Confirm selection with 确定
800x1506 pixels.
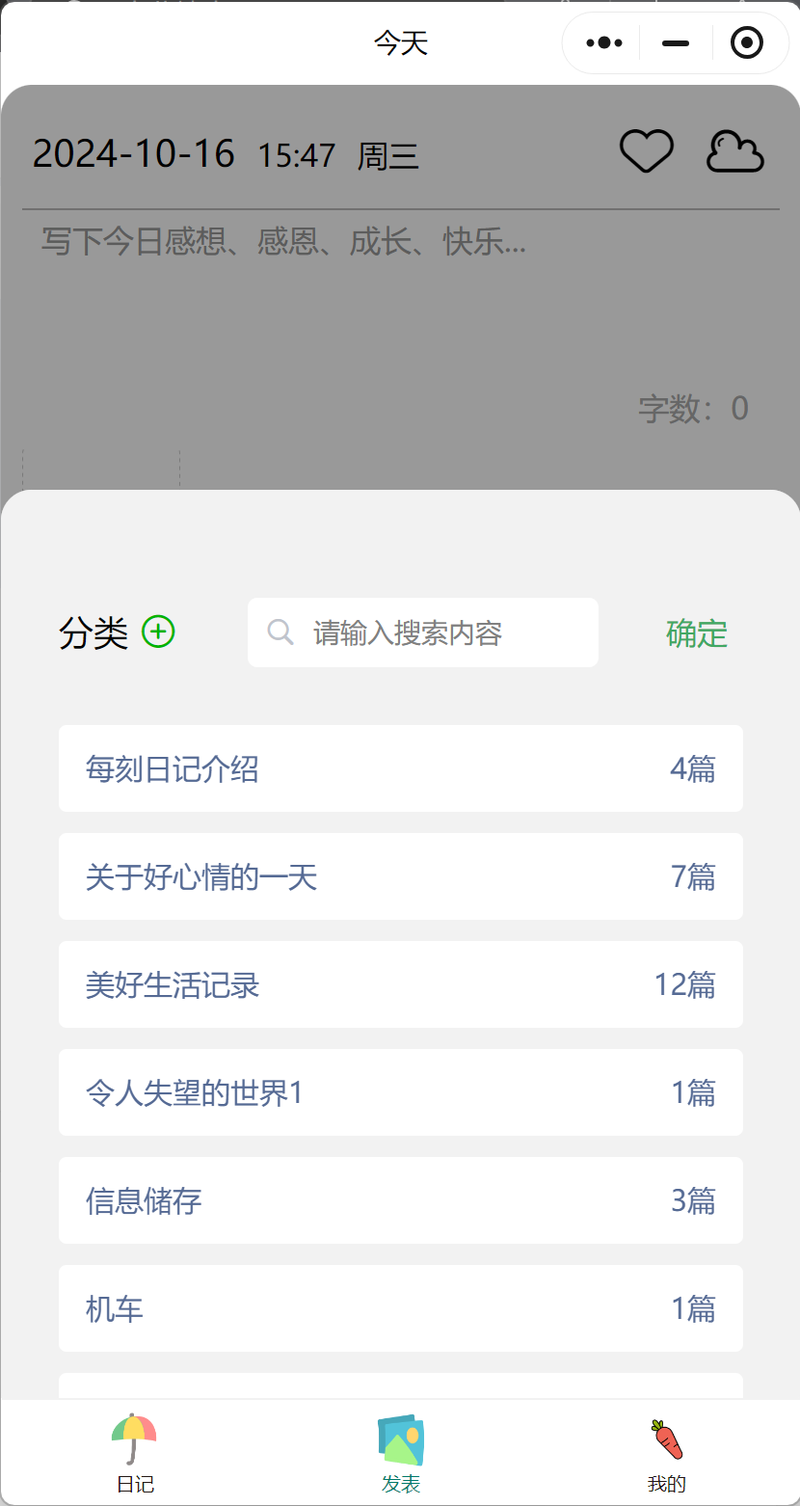click(697, 633)
